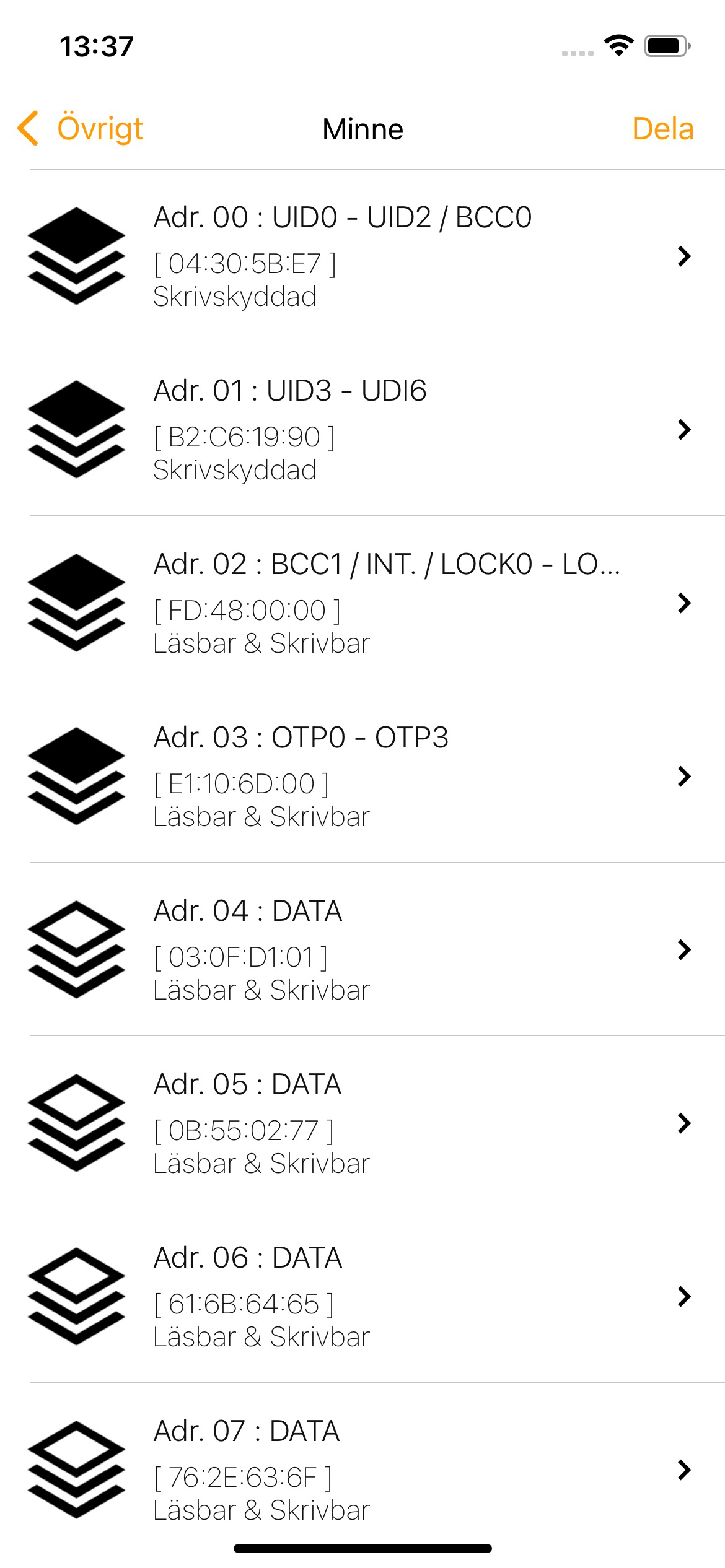Select the Minne title

362,129
